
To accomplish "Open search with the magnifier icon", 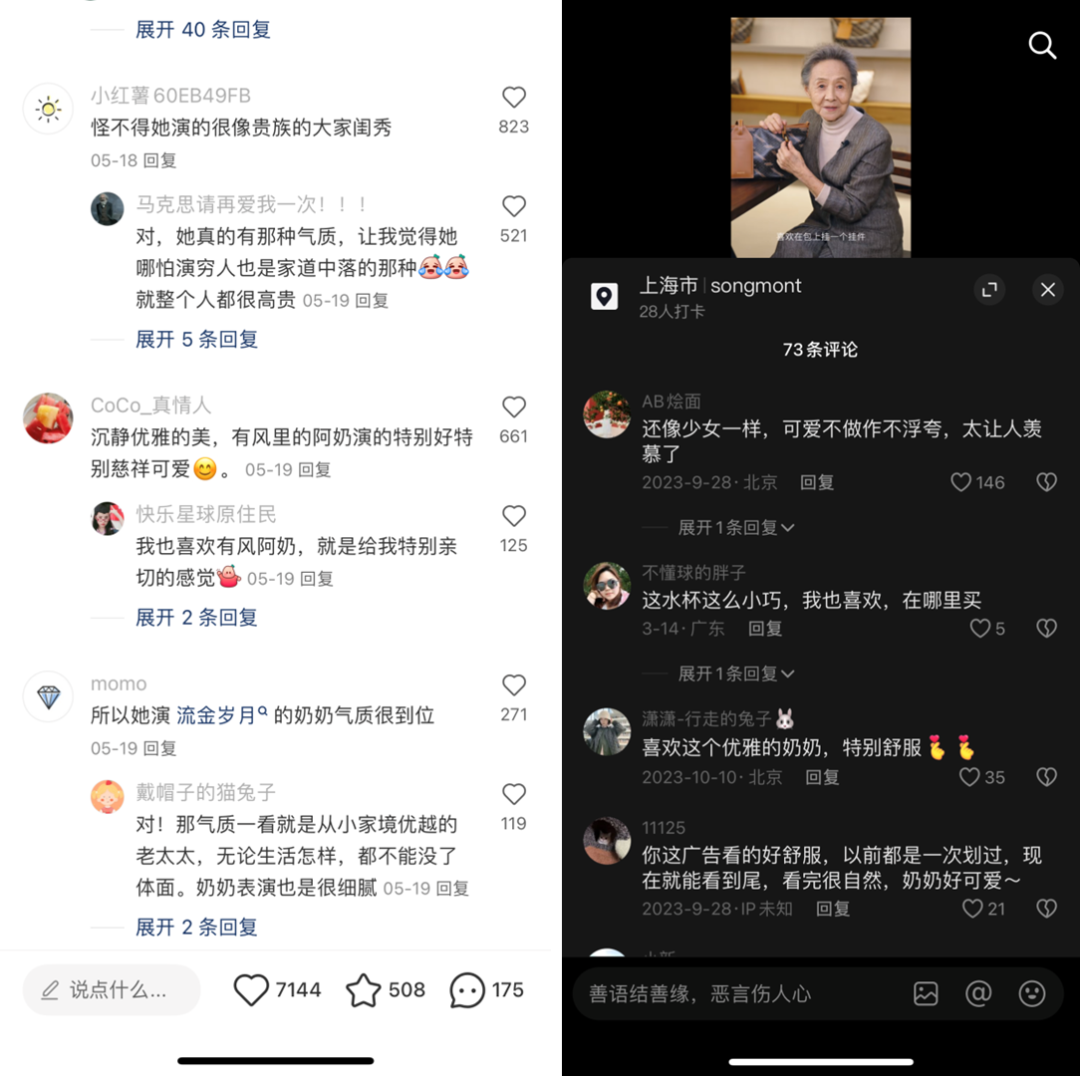I will coord(1042,45).
